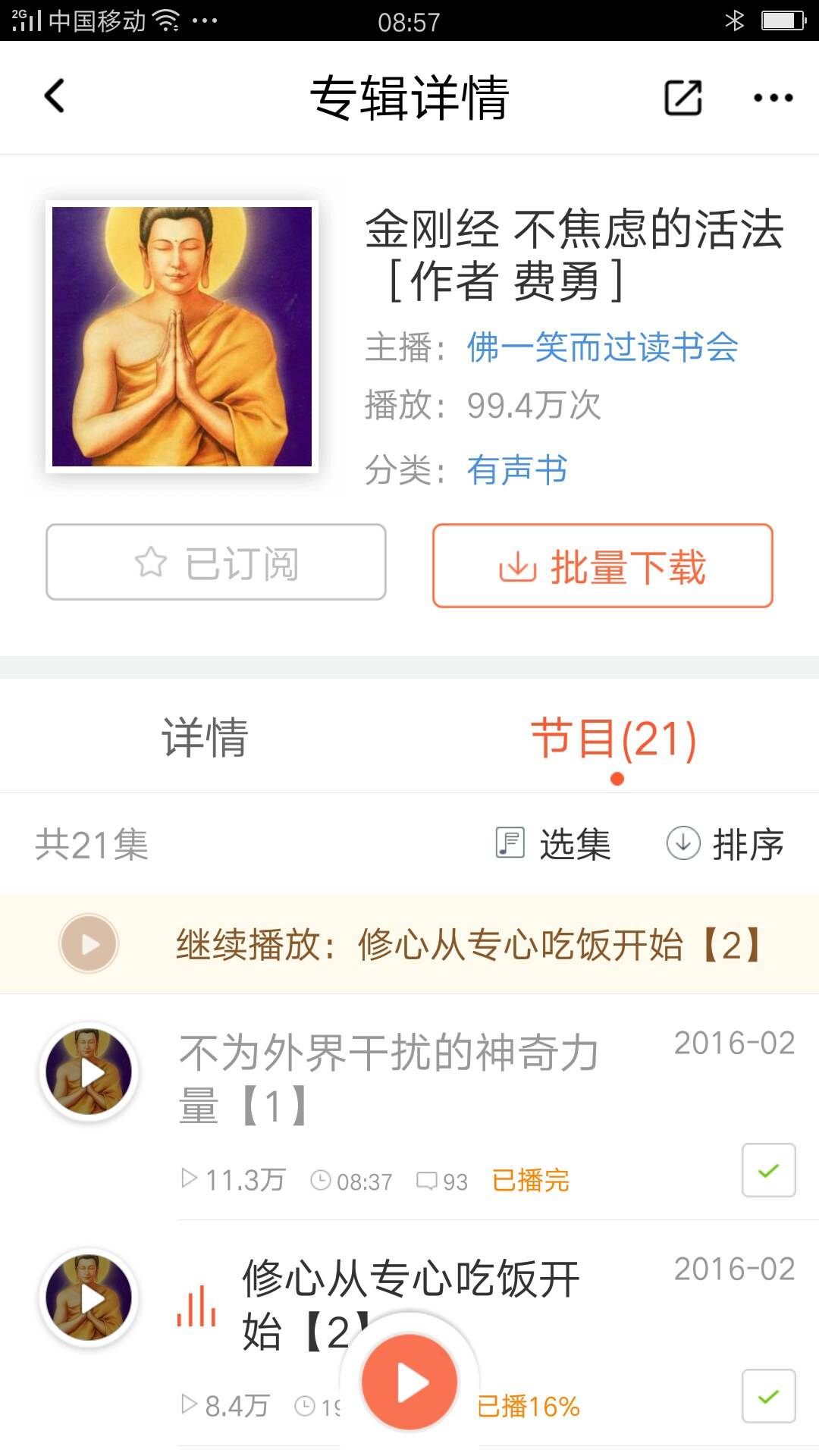The height and width of the screenshot is (1456, 819).
Task: Share this album via the share icon
Action: (x=682, y=97)
